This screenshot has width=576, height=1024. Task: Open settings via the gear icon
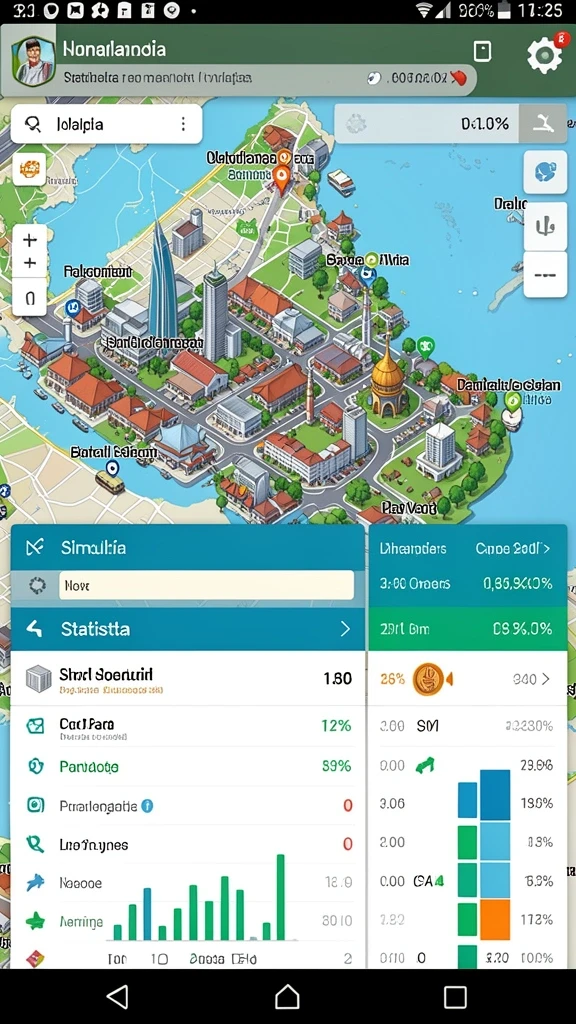click(543, 56)
